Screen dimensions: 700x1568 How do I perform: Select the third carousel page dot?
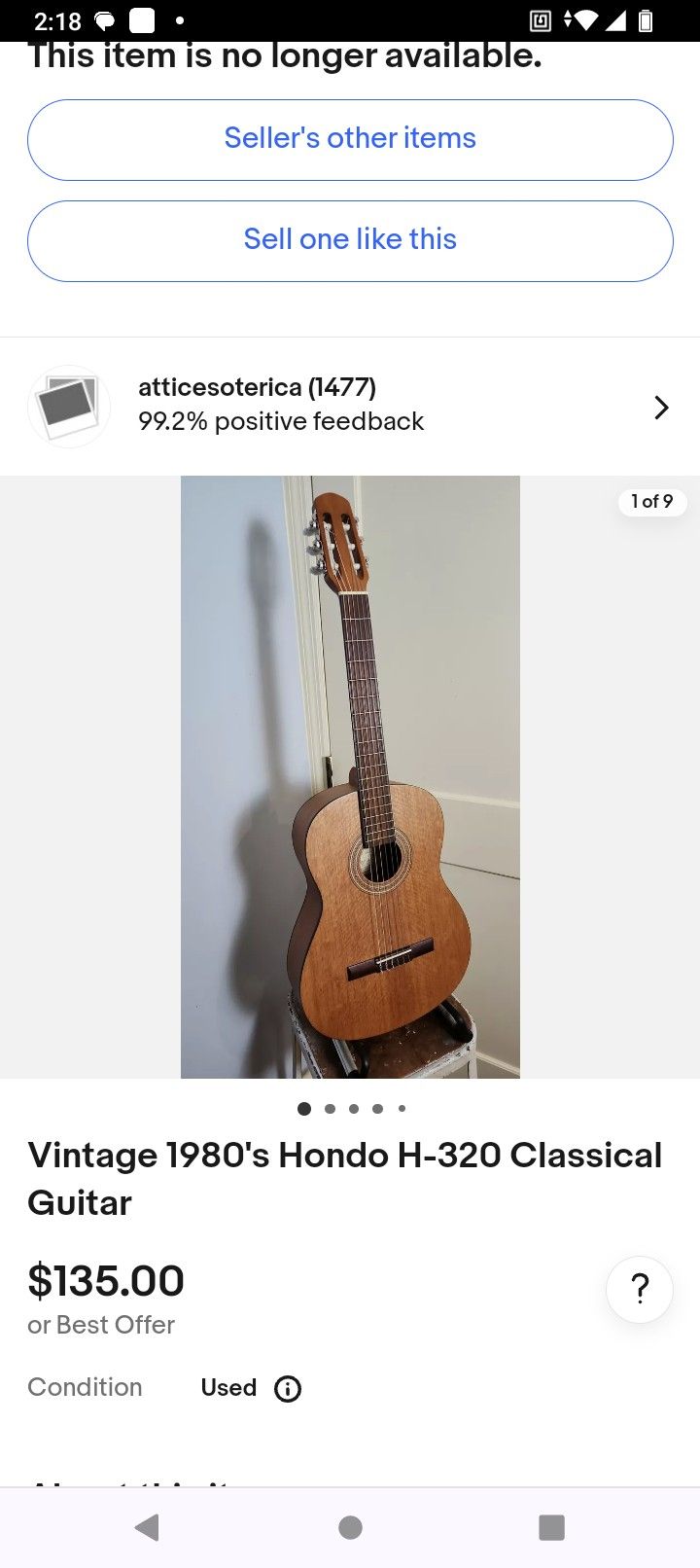354,1108
